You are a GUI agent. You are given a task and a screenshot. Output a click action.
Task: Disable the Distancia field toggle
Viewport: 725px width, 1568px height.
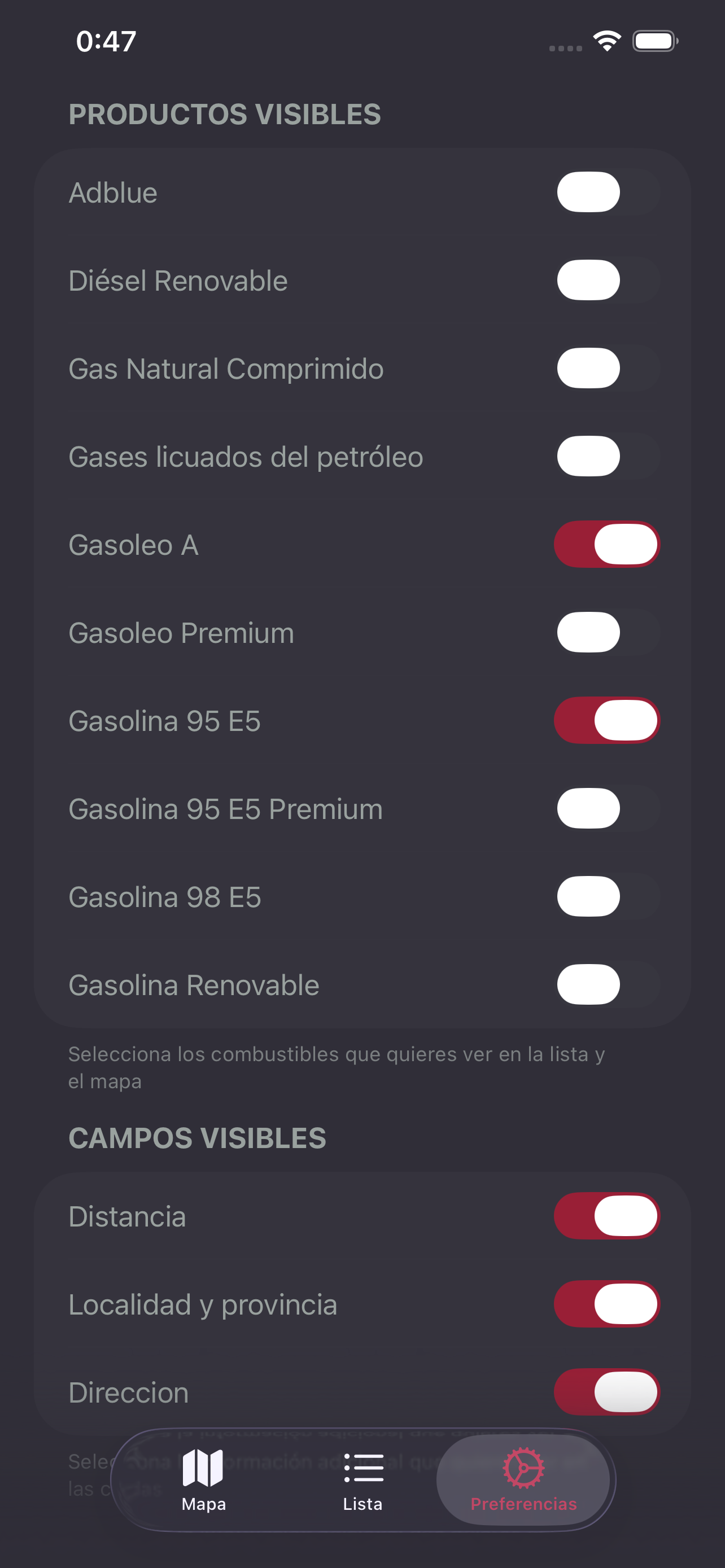605,1216
